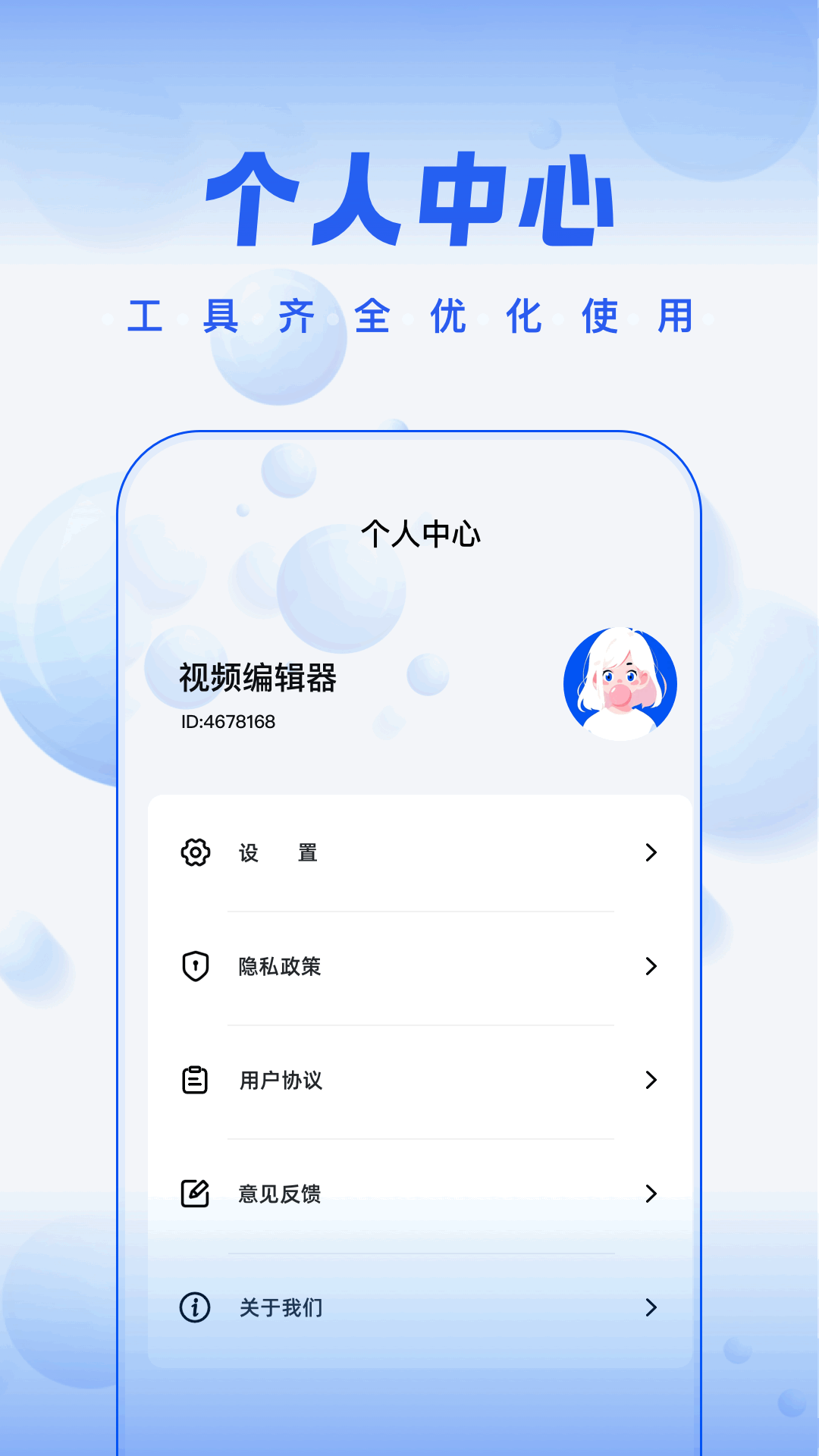
Task: Open 设置 settings page
Action: tap(278, 852)
